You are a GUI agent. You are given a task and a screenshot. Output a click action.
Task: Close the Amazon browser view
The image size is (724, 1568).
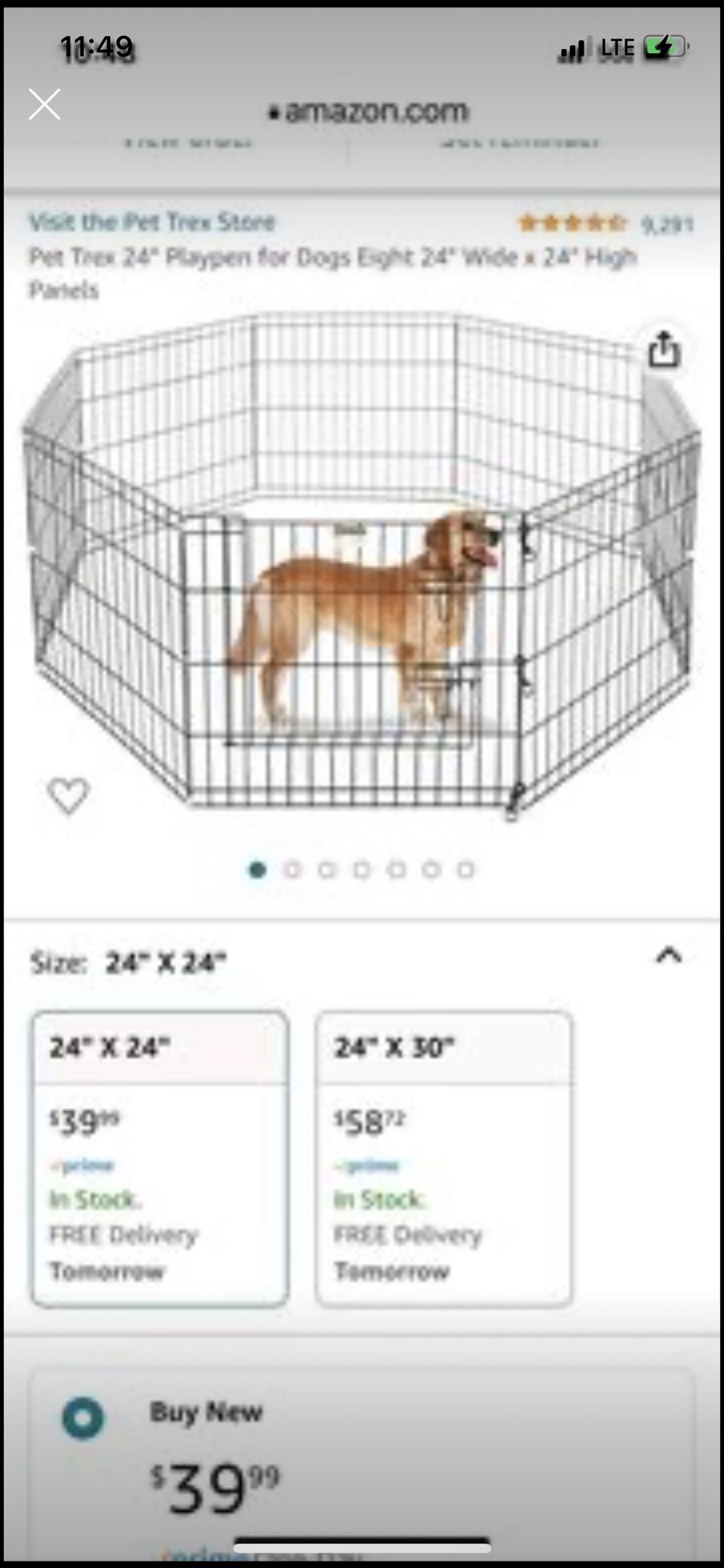[44, 105]
